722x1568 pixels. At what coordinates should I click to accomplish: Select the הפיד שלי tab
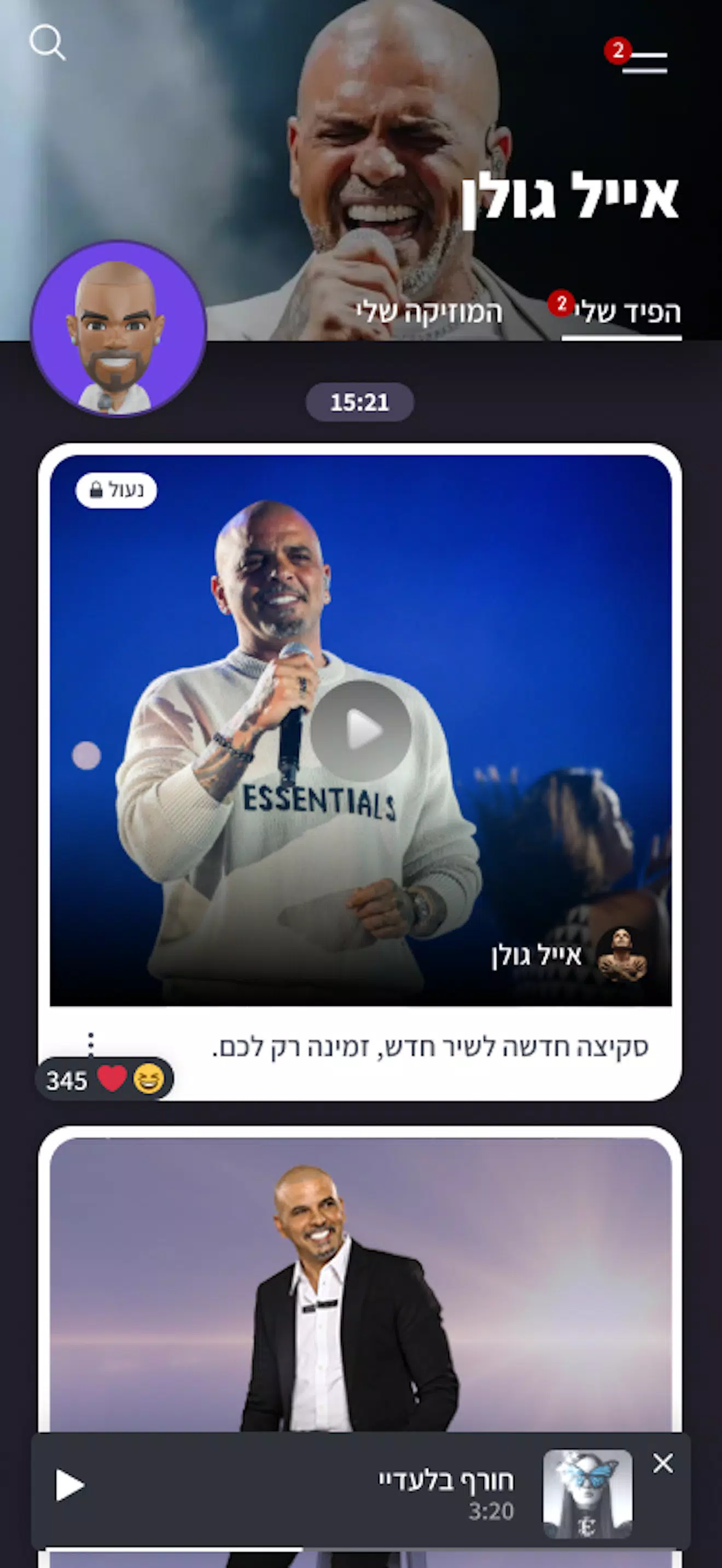621,313
